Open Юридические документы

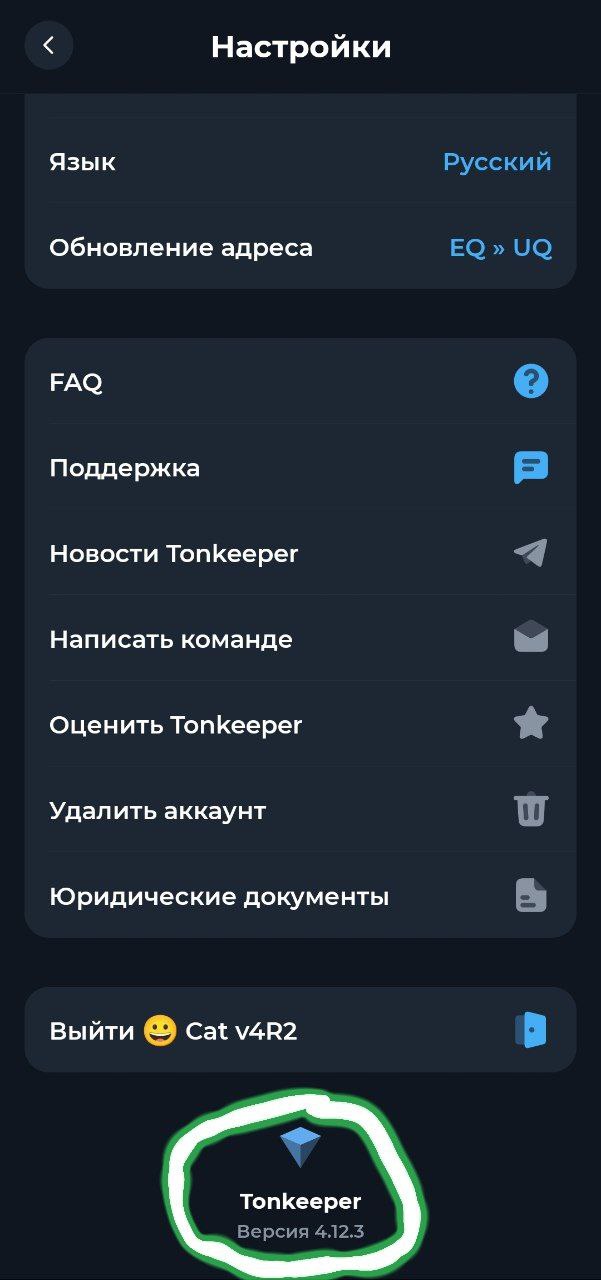pos(300,897)
